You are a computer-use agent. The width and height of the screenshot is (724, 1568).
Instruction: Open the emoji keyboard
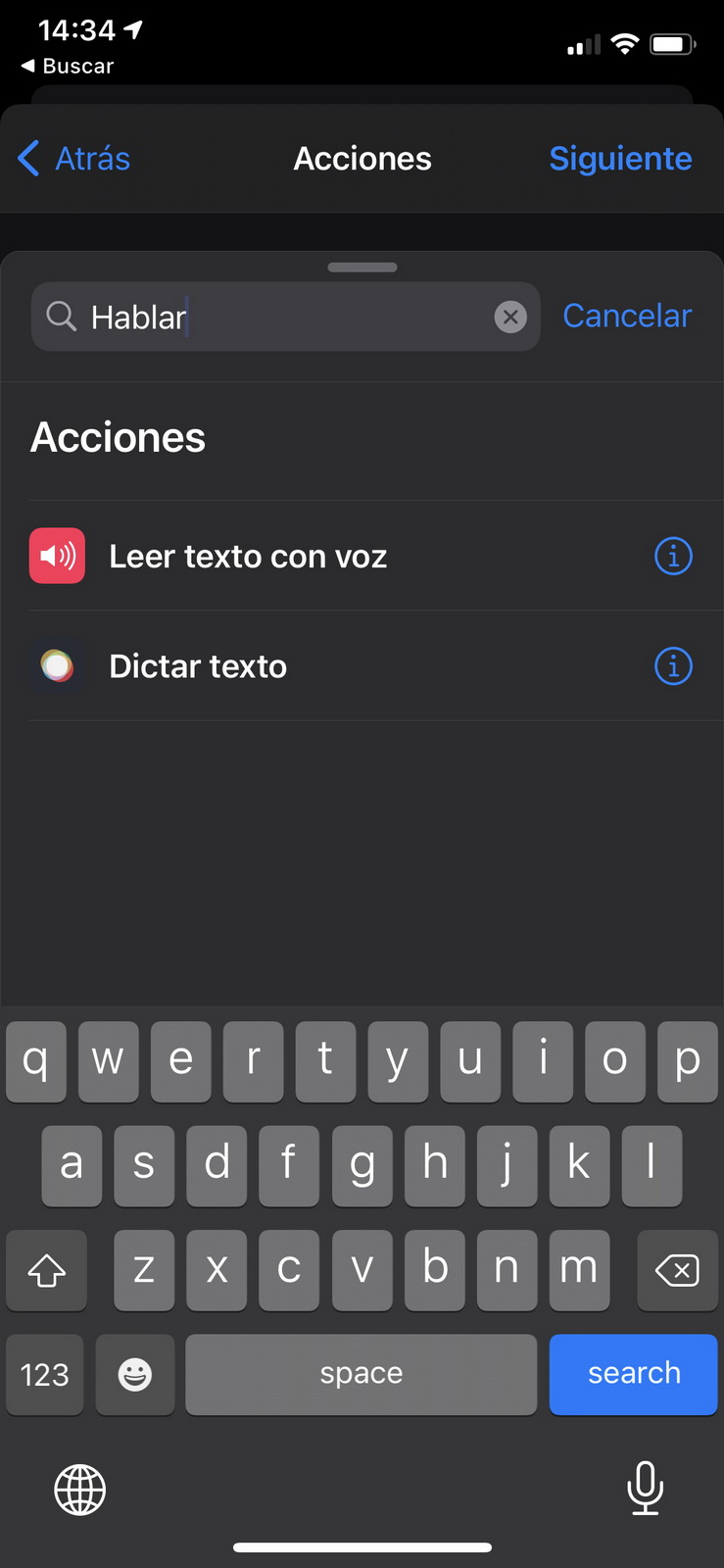tap(135, 1374)
